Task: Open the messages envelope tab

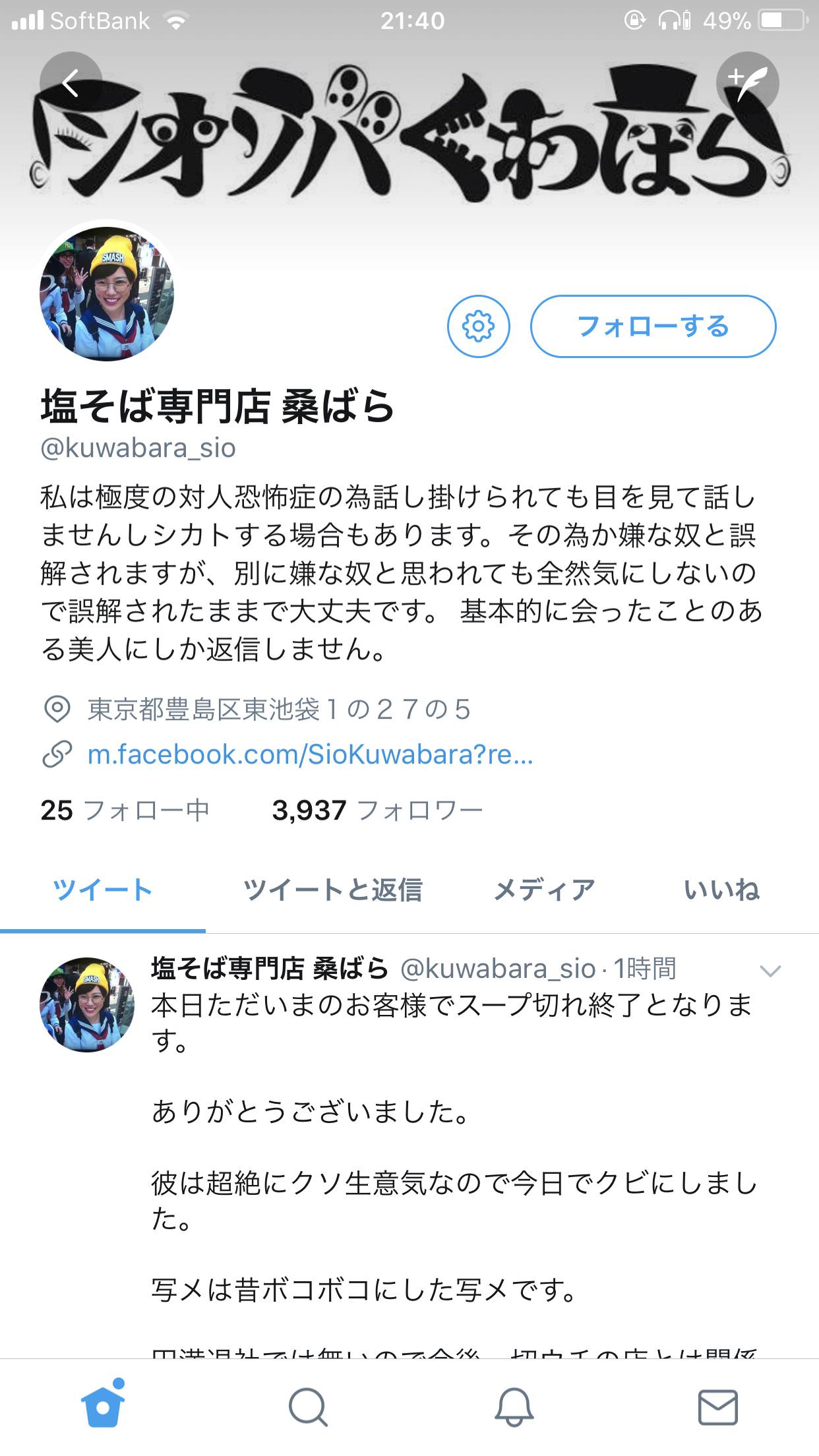Action: [717, 1408]
